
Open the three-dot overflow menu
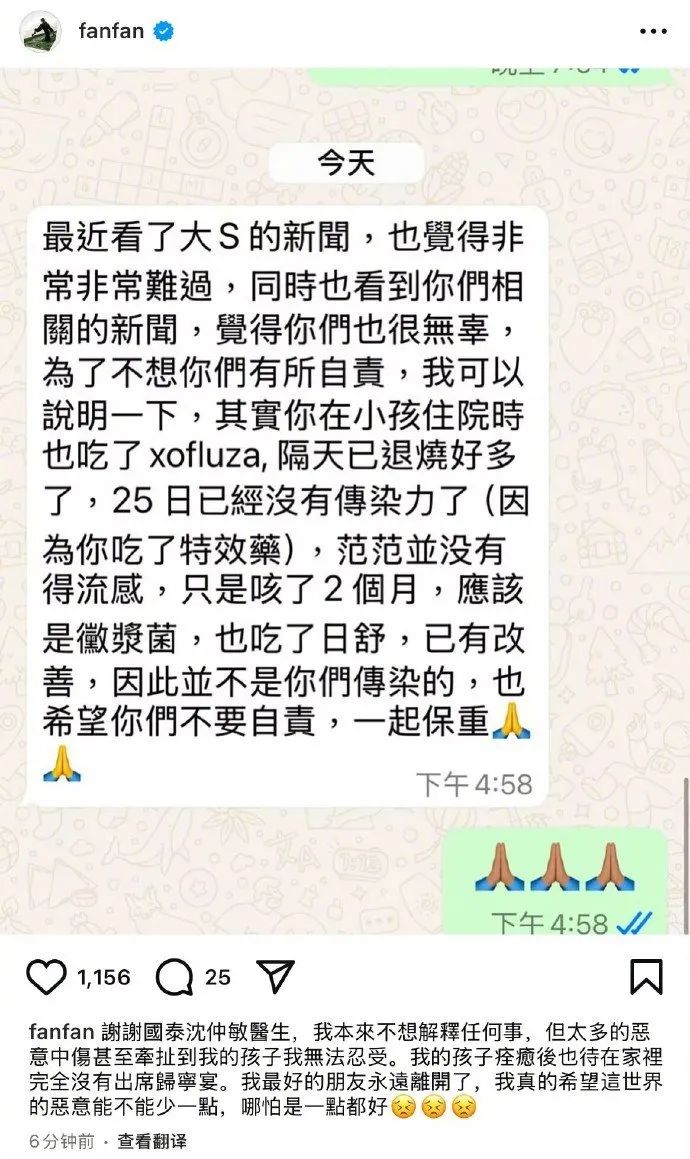coord(653,32)
